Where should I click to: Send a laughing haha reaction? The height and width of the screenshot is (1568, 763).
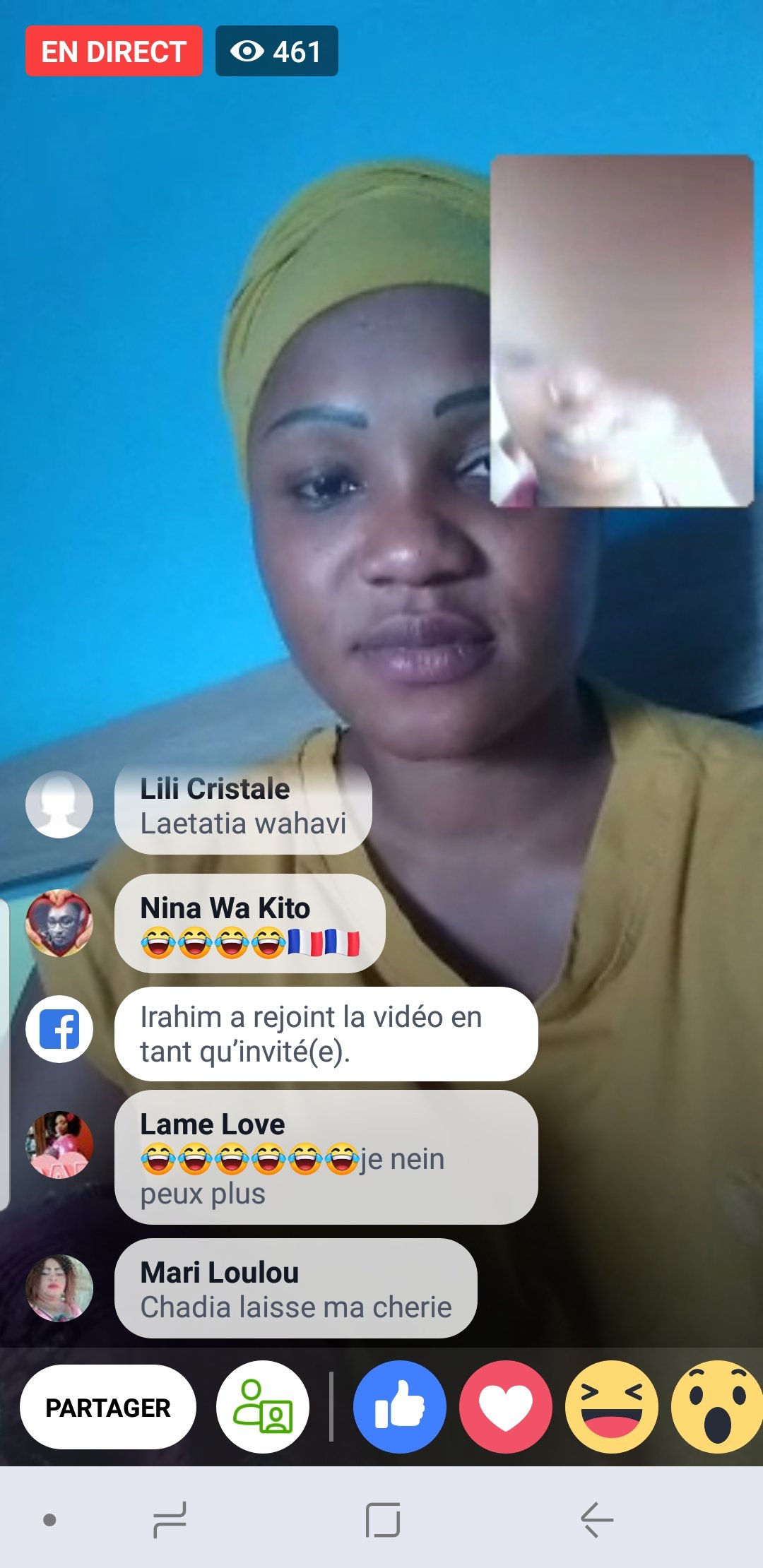(612, 1407)
